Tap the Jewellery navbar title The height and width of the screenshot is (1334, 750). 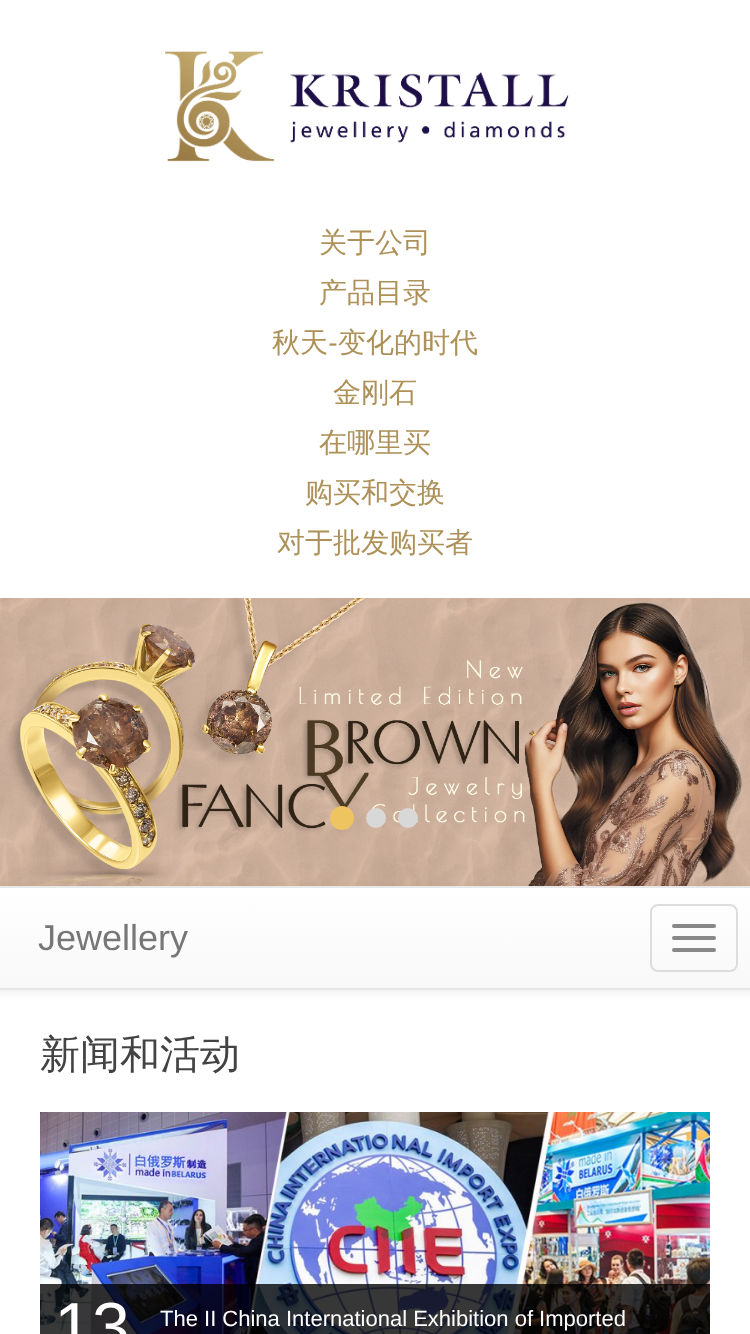113,938
